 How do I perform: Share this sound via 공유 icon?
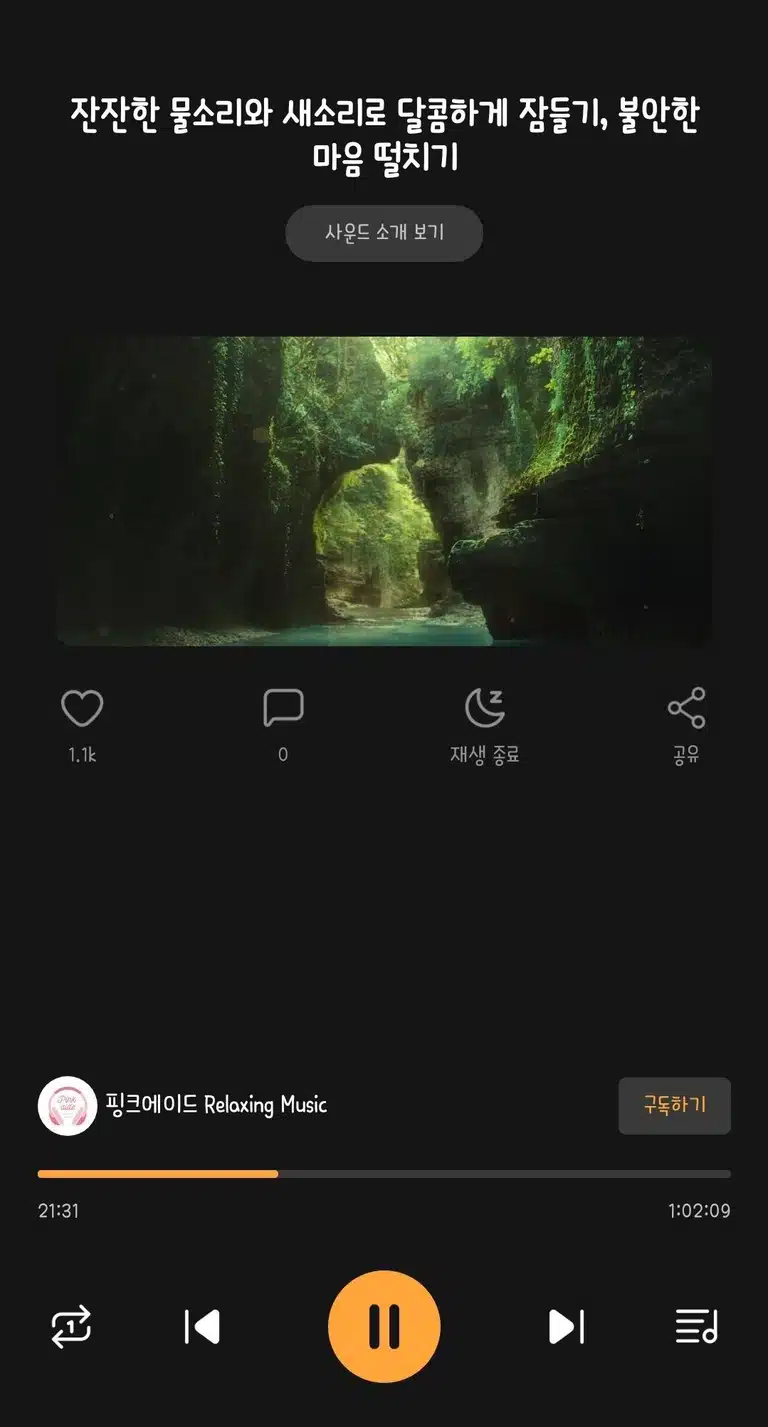click(686, 708)
